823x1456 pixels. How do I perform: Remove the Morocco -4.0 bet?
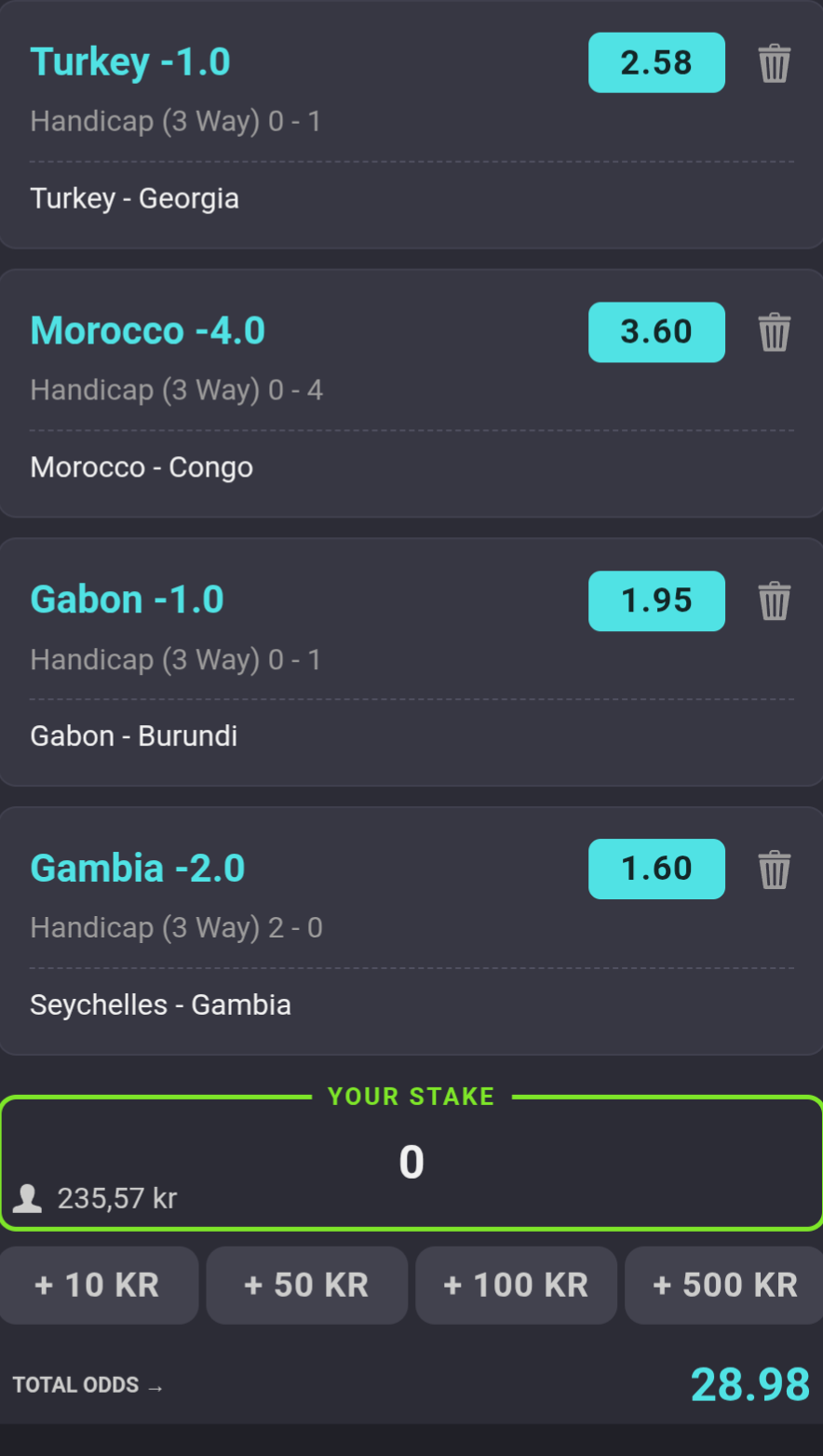tap(774, 332)
